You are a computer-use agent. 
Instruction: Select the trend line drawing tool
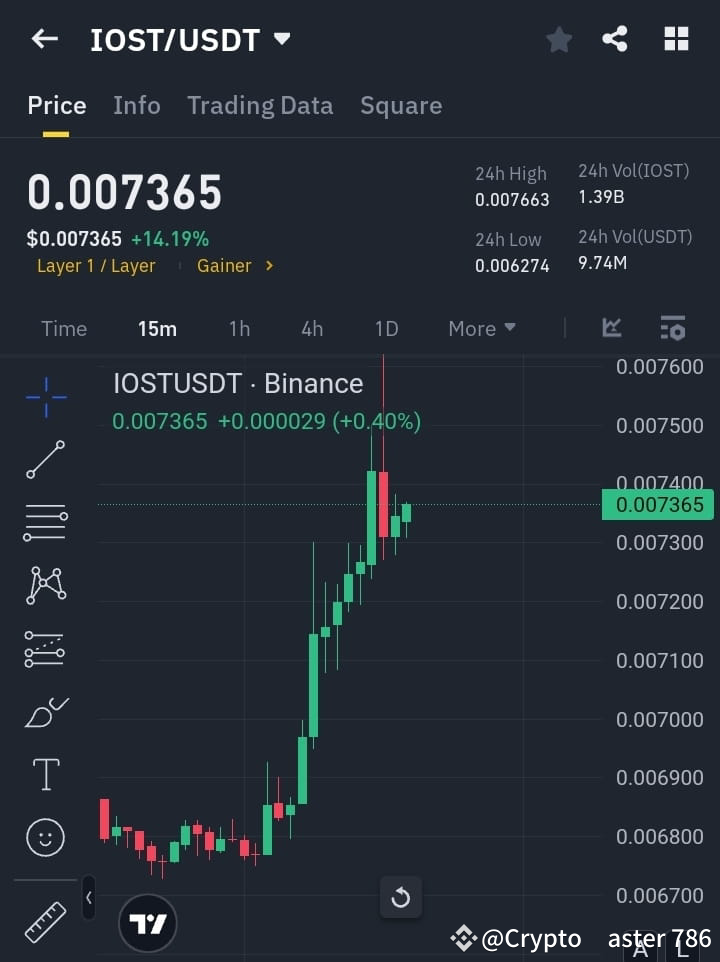(x=45, y=460)
